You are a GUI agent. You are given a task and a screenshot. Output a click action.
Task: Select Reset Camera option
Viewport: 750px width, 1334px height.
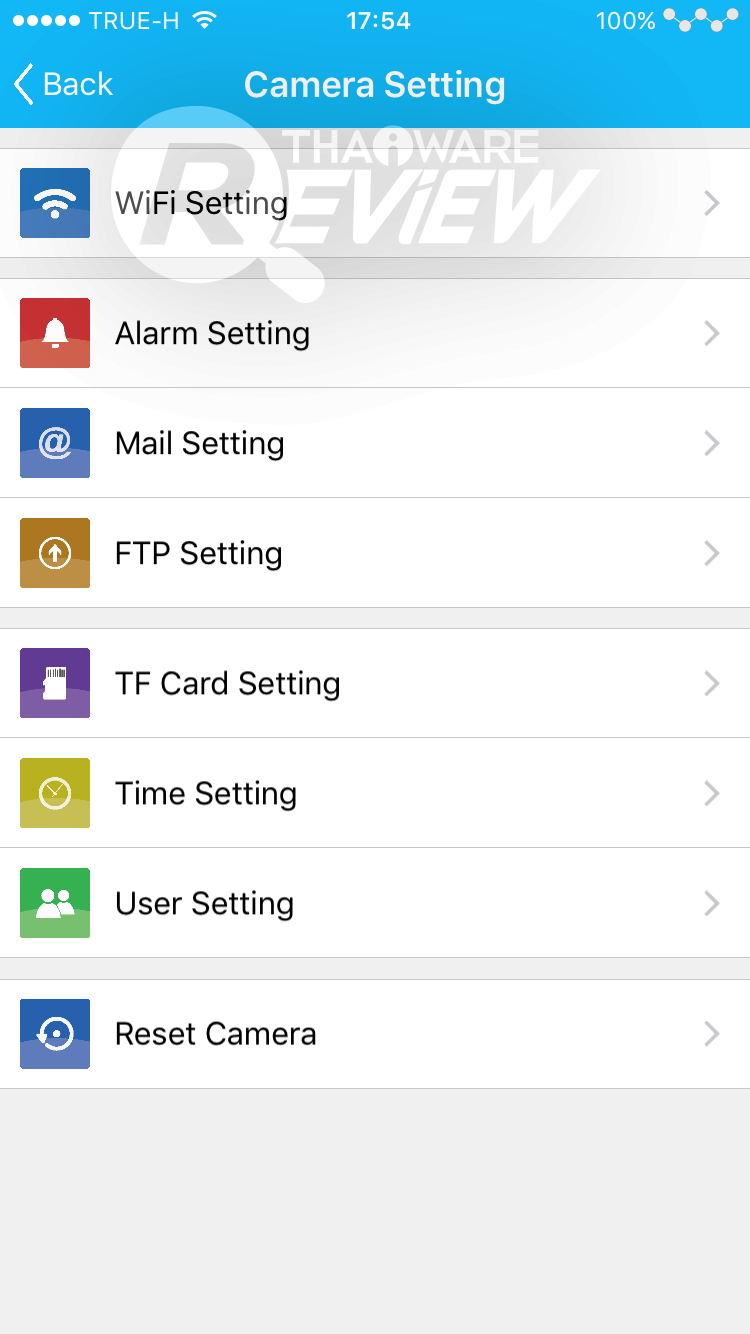(x=374, y=1033)
